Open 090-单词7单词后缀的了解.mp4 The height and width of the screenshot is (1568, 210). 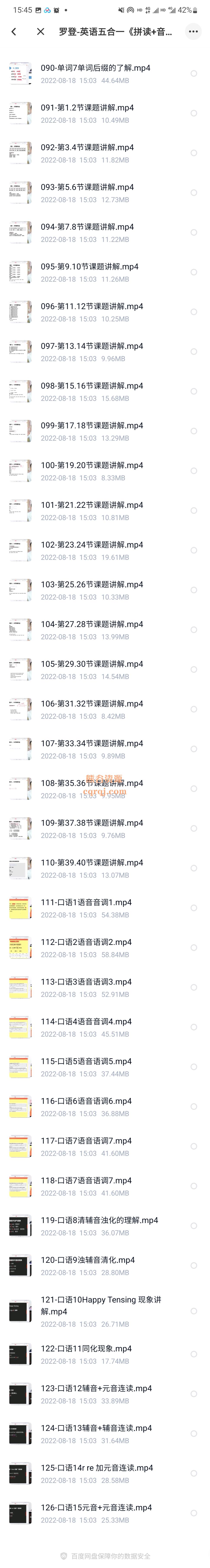95,68
